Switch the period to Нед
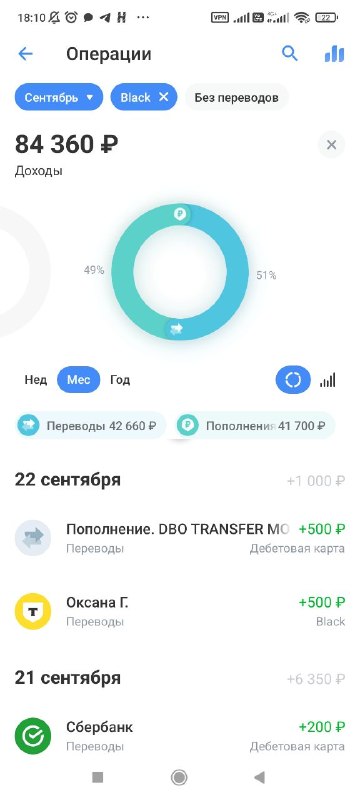Screen dimensions: 360x800 (x=36, y=380)
